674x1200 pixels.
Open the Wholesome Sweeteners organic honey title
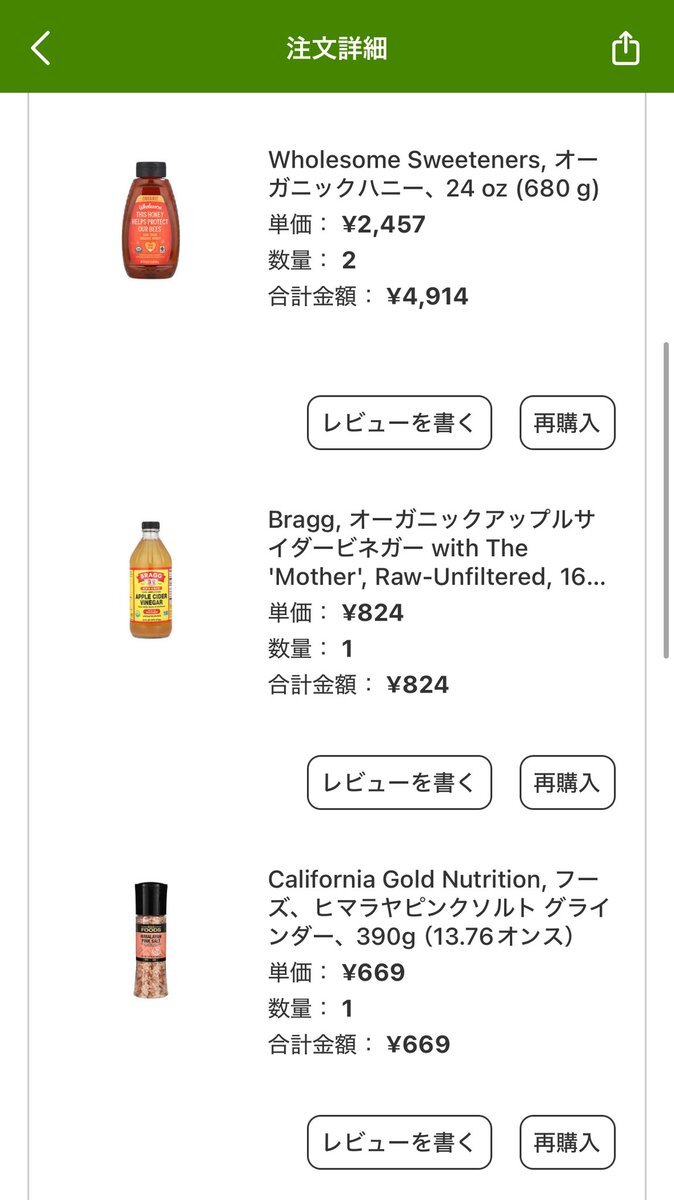coord(436,174)
